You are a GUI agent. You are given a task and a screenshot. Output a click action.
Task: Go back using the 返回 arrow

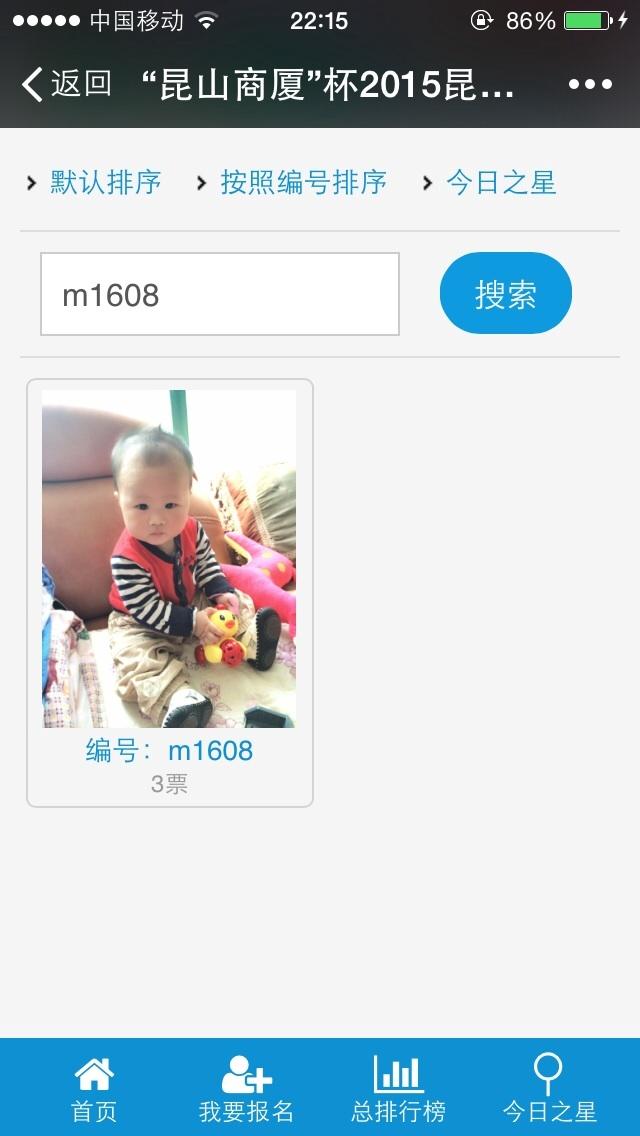(66, 84)
